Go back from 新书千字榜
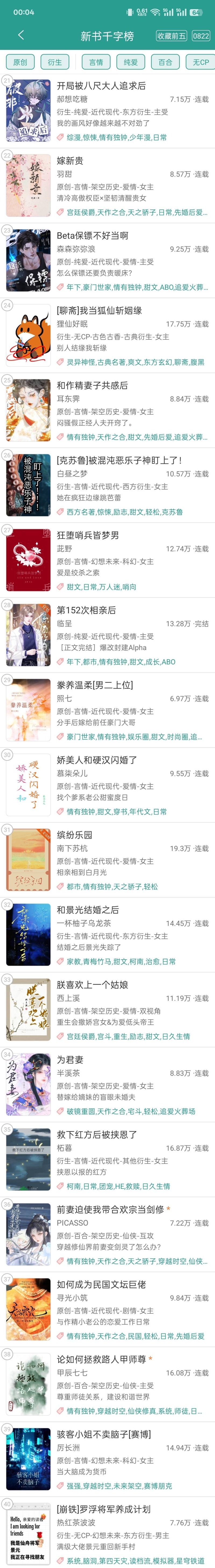This screenshot has height=1568, width=215. [21, 35]
